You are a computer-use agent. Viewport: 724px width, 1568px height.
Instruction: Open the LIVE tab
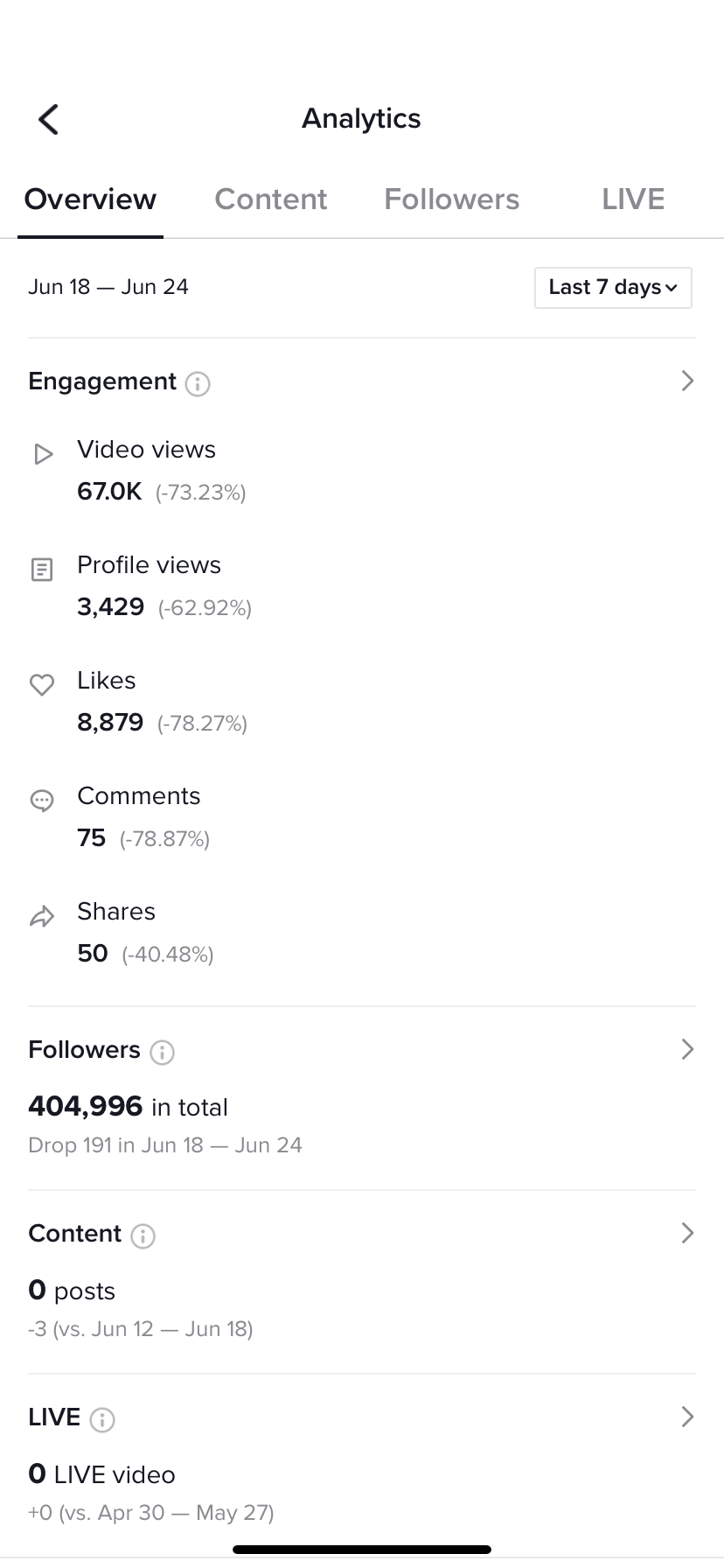point(633,199)
